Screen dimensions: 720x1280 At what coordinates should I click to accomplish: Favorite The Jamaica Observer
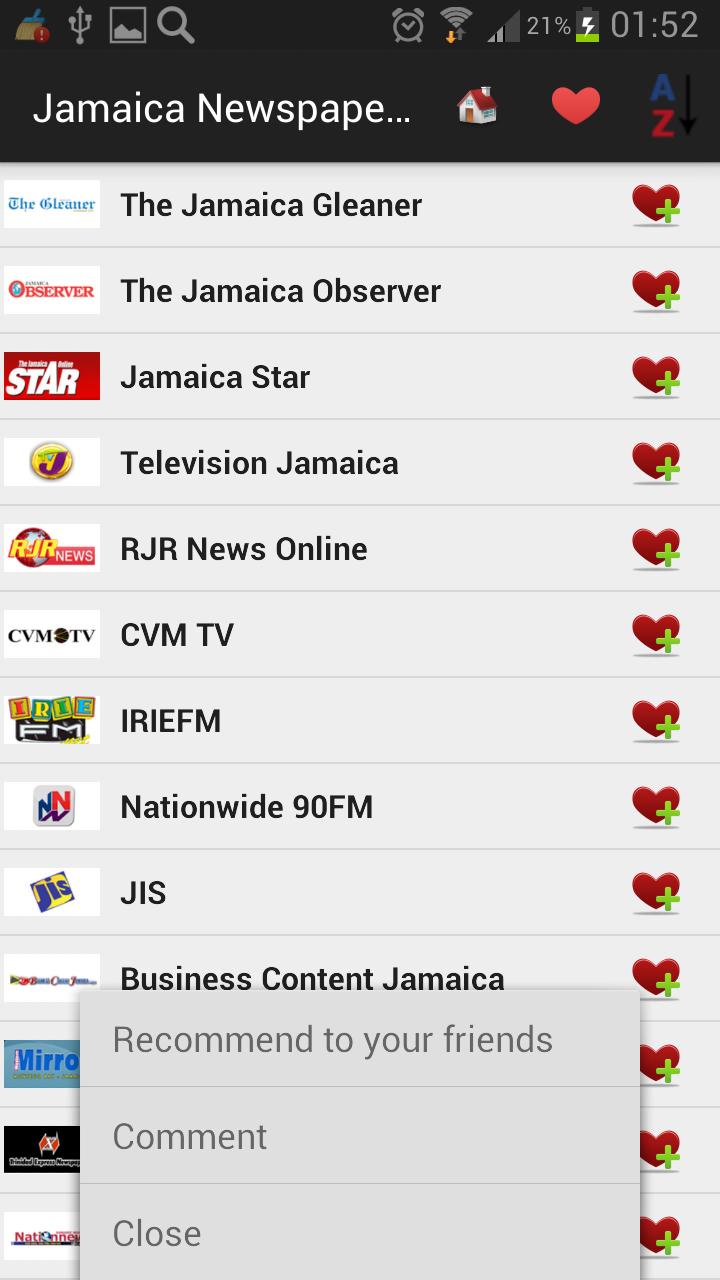point(656,291)
